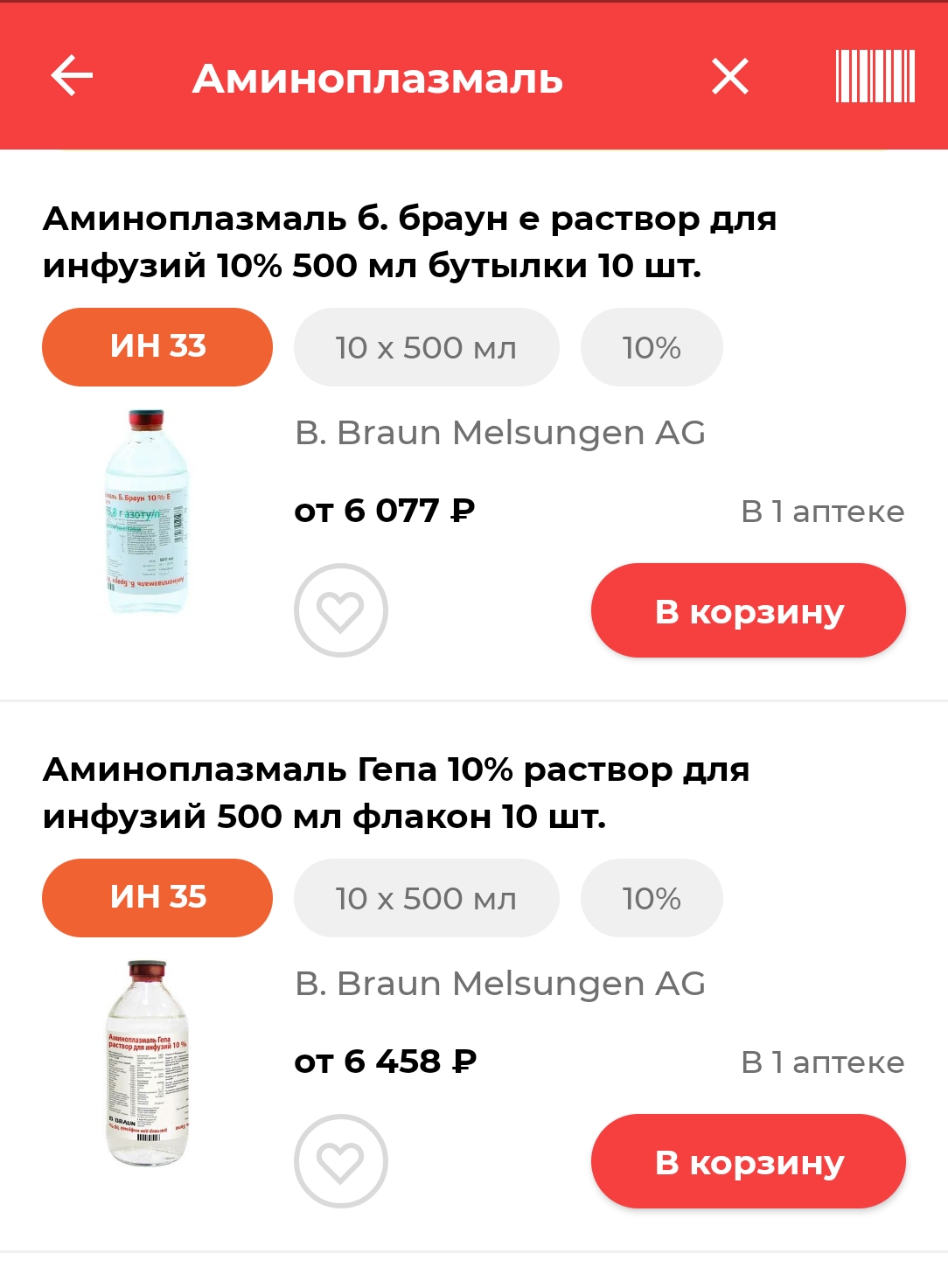Image resolution: width=948 pixels, height=1288 pixels.
Task: Click the back arrow in the header
Action: (x=68, y=75)
